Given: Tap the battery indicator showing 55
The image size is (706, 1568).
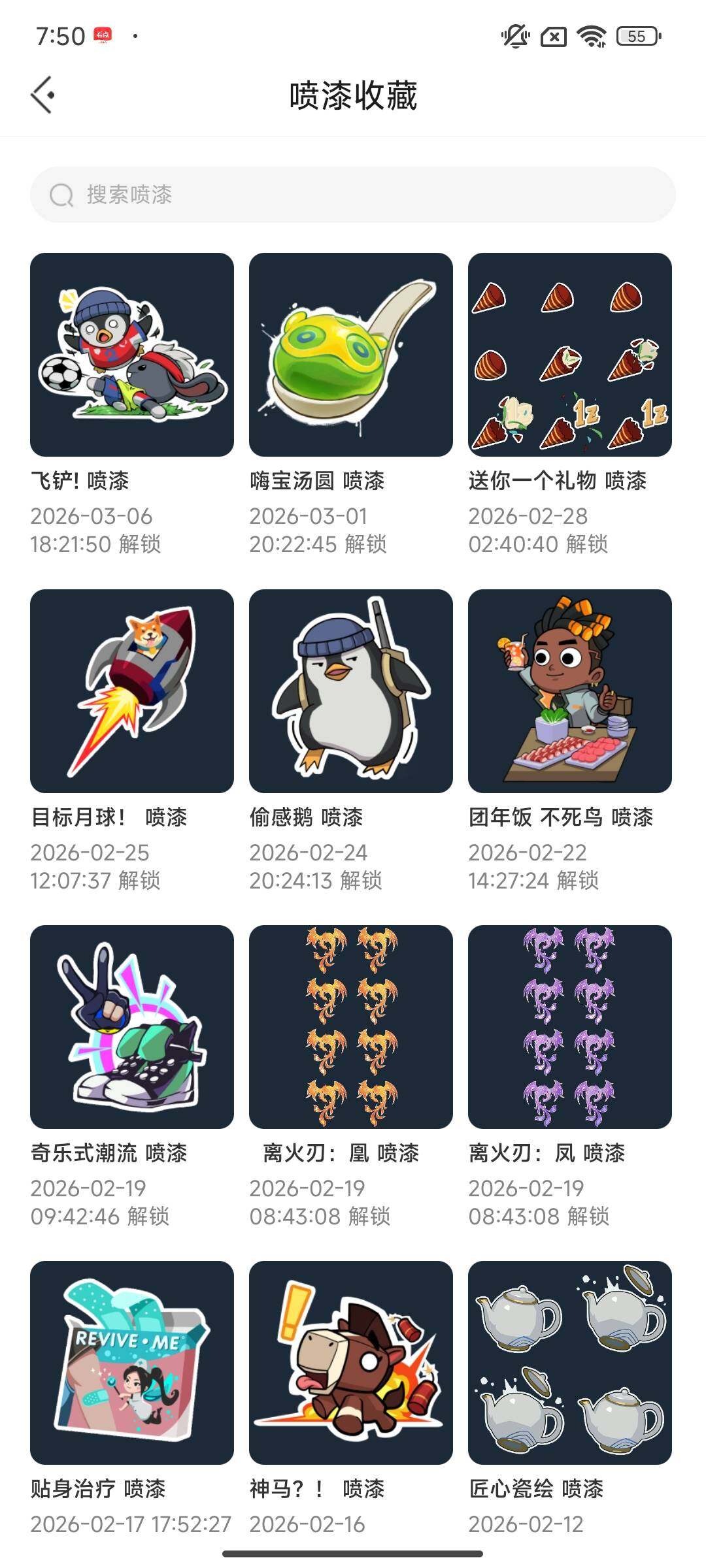Looking at the screenshot, I should pyautogui.click(x=637, y=37).
